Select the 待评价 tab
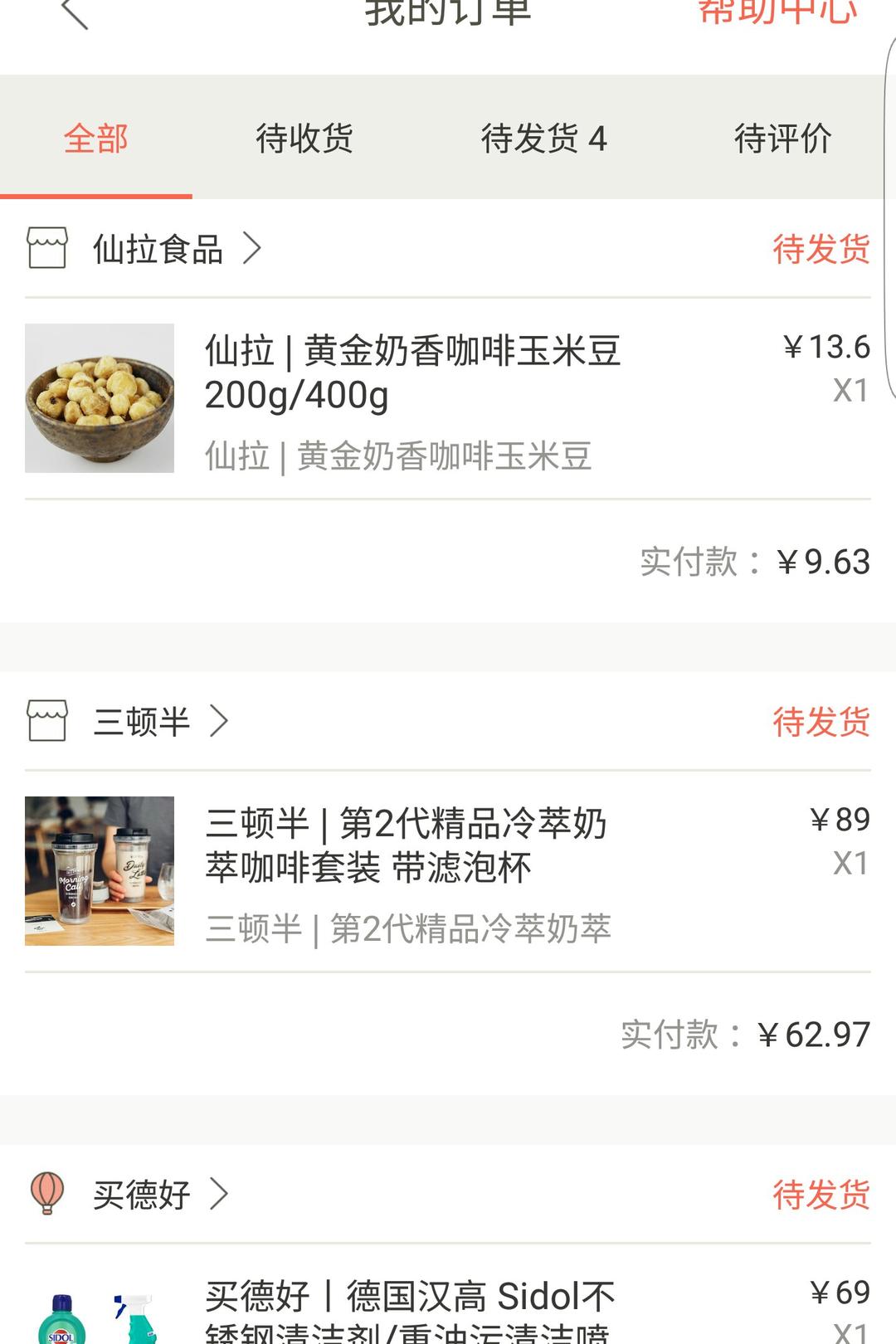Image resolution: width=896 pixels, height=1344 pixels. (x=782, y=139)
